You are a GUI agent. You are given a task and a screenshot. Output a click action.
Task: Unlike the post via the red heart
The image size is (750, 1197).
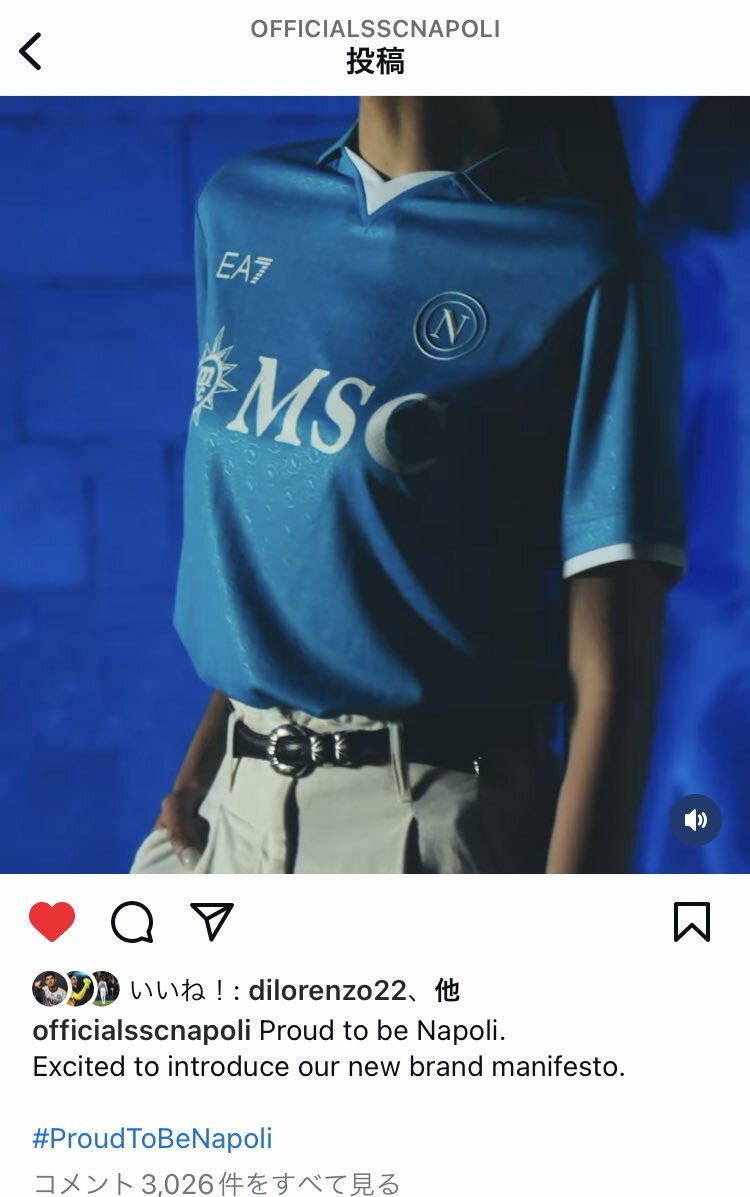[x=52, y=922]
